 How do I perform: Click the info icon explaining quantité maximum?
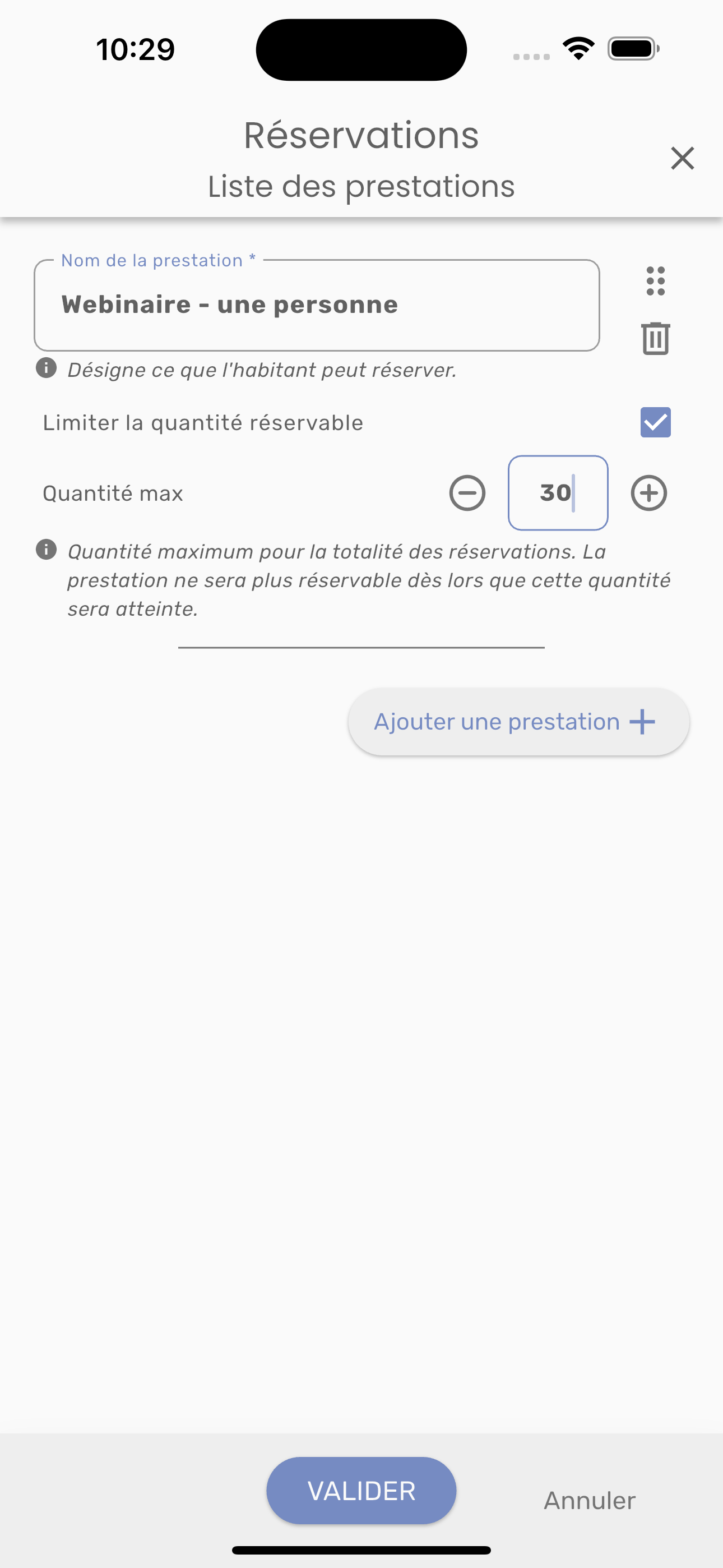tap(47, 549)
